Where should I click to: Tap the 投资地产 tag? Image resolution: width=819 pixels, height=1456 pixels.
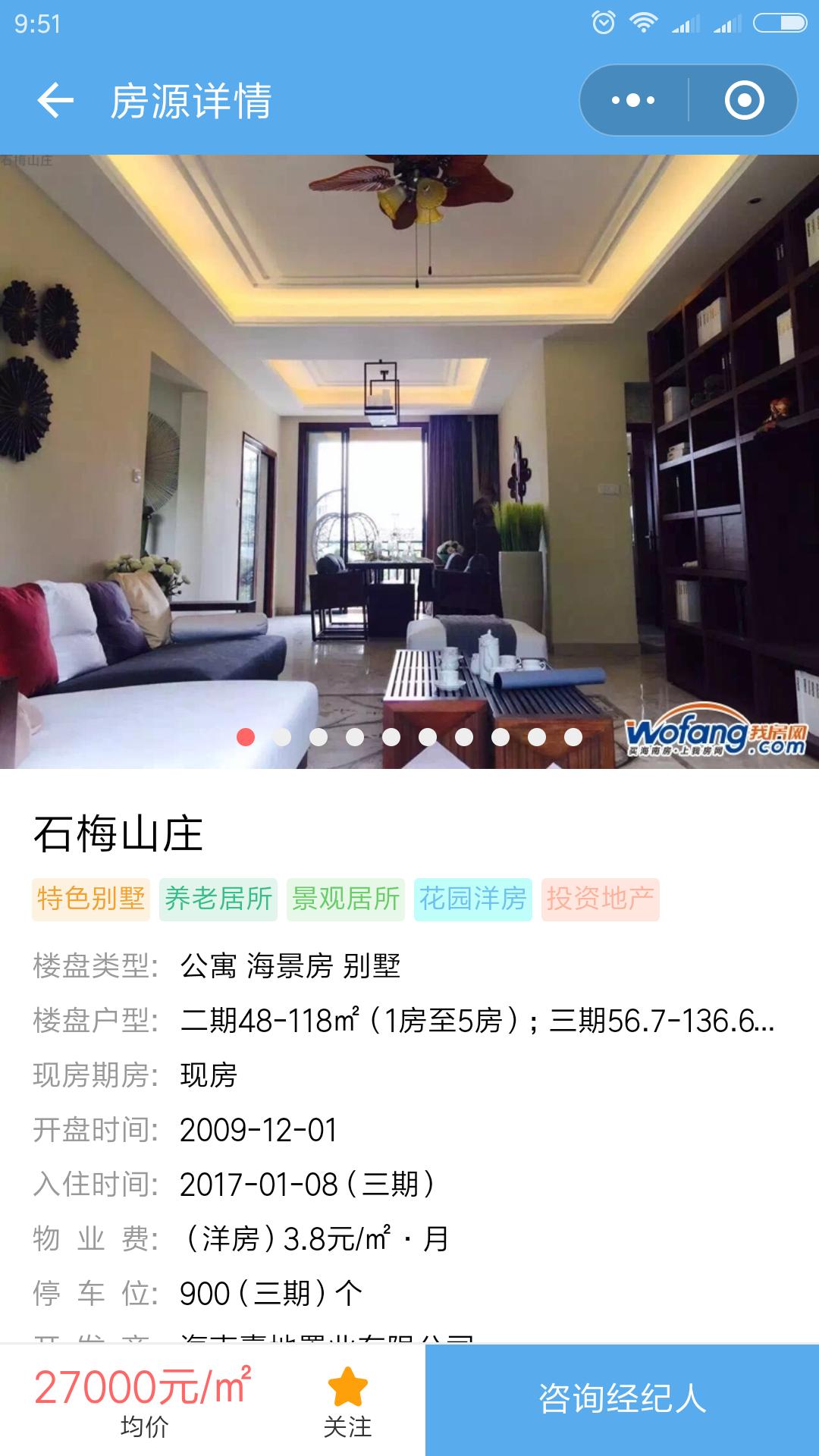(x=601, y=899)
